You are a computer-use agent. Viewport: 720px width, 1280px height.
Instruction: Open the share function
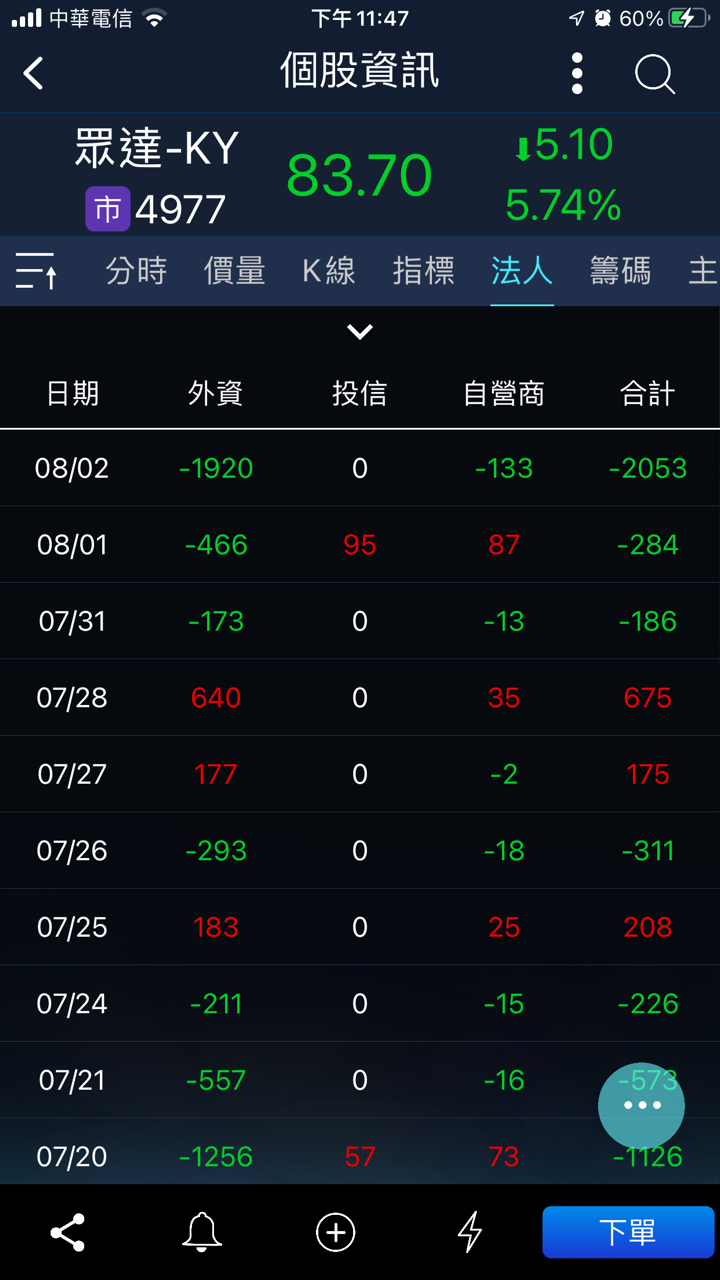[x=66, y=1232]
